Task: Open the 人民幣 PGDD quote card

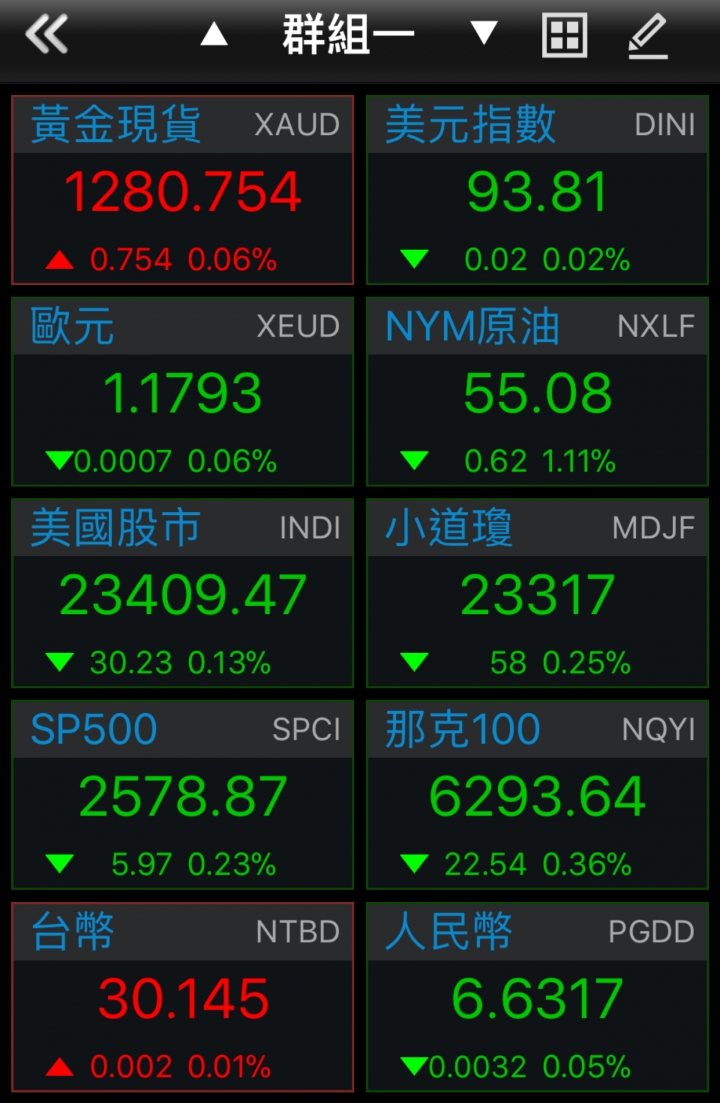Action: (x=537, y=997)
